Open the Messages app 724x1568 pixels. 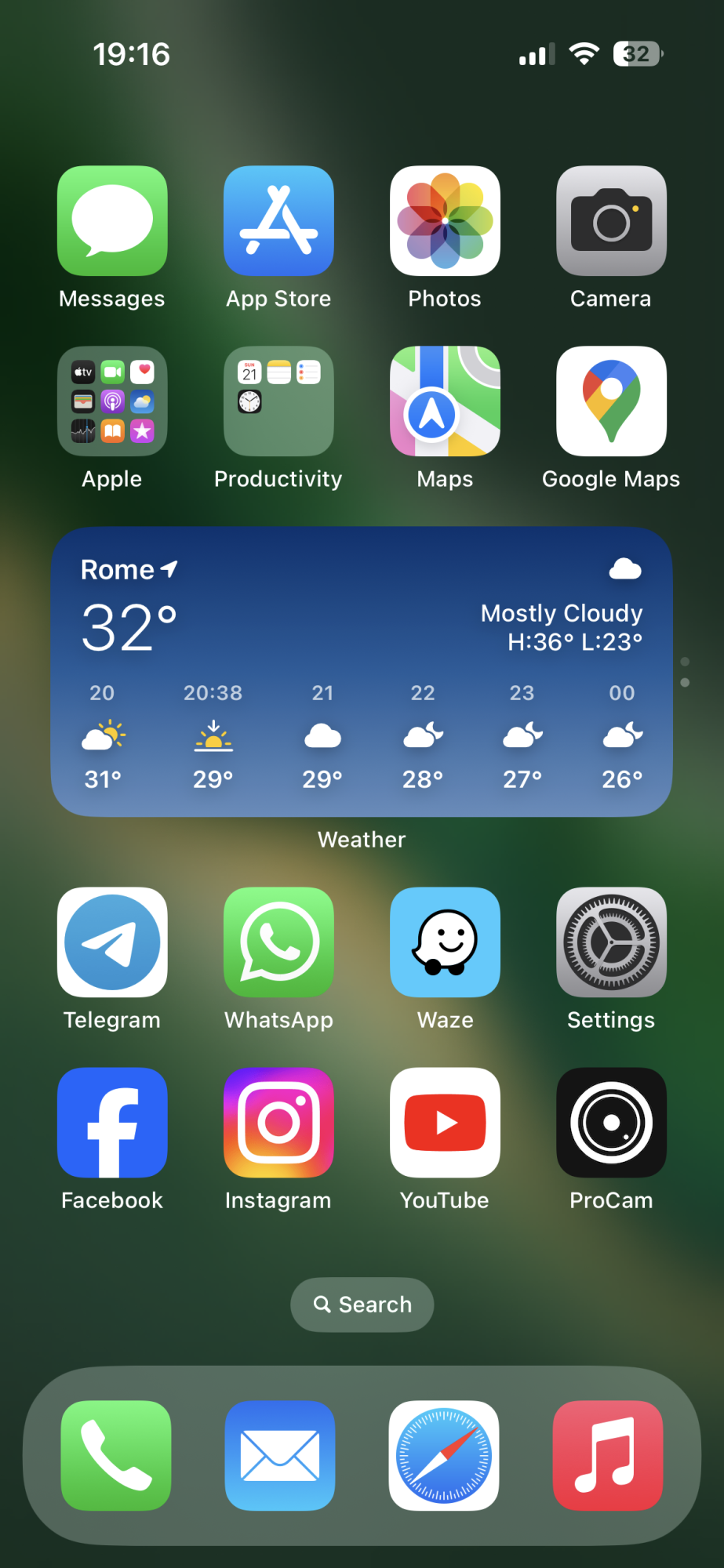click(112, 220)
